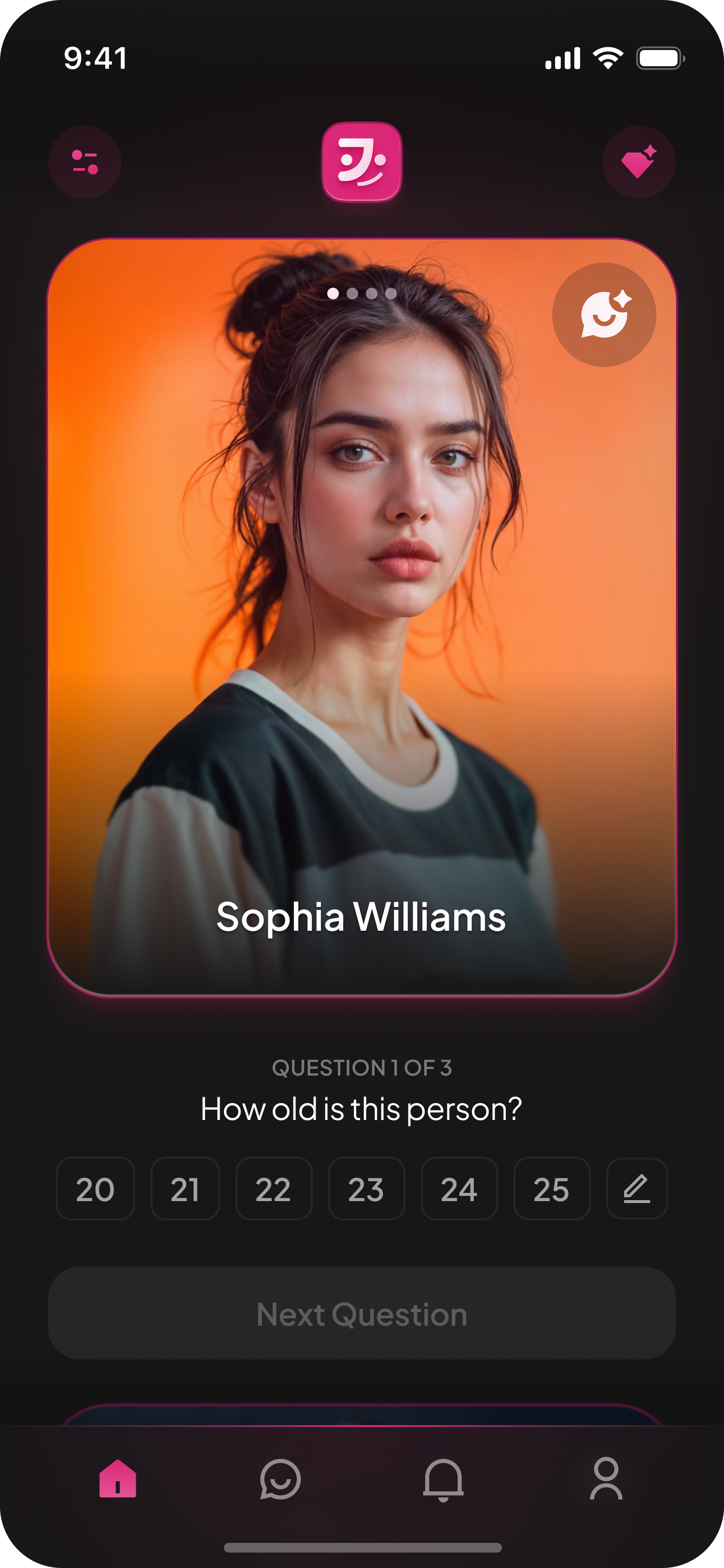This screenshot has width=724, height=1568.
Task: Open the filter settings icon
Action: click(x=85, y=163)
